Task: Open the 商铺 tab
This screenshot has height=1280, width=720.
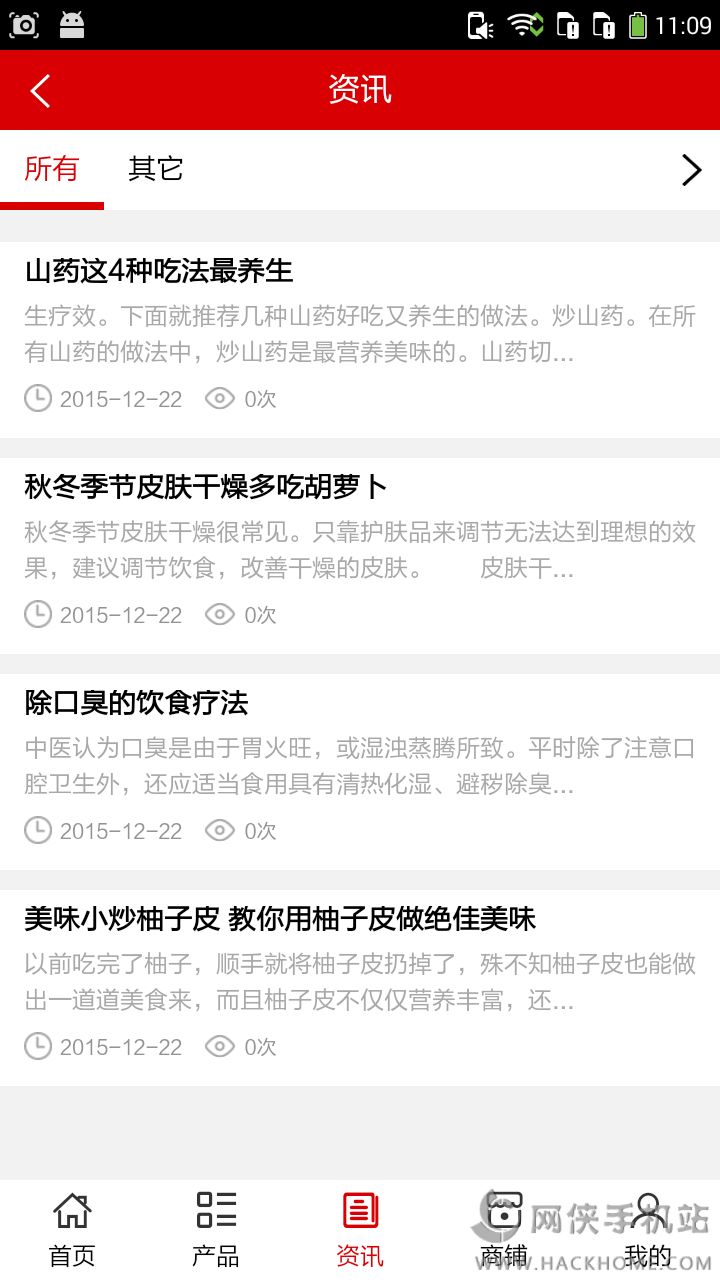Action: (504, 1229)
